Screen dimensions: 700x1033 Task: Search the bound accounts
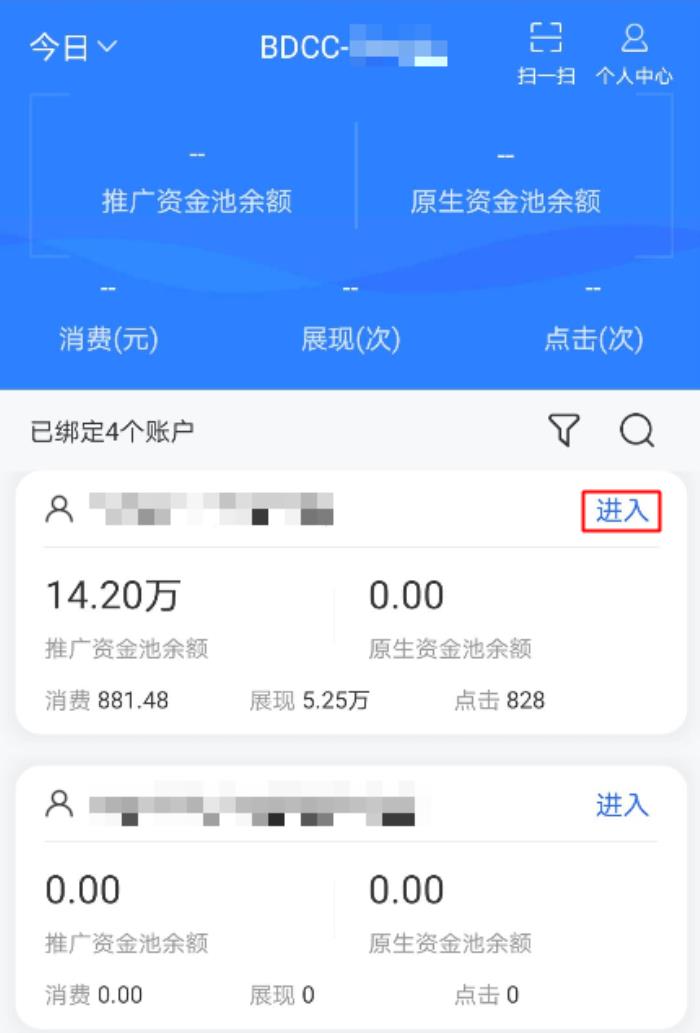637,431
